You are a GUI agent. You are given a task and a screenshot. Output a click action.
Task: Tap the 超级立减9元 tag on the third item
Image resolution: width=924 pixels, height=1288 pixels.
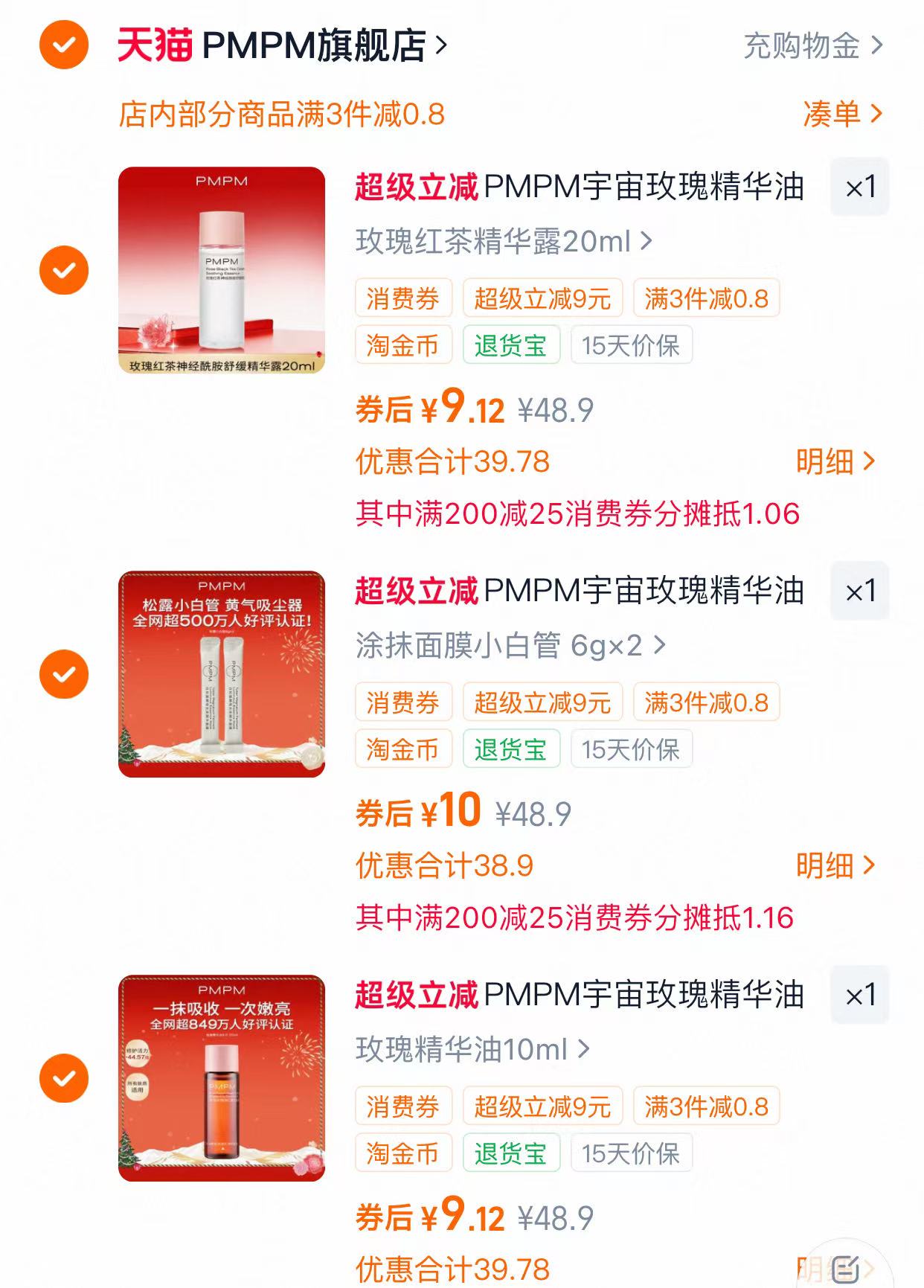tap(542, 1106)
